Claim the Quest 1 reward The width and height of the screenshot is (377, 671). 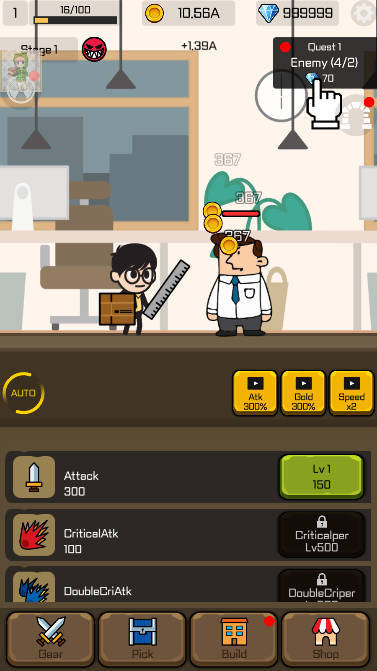(325, 62)
